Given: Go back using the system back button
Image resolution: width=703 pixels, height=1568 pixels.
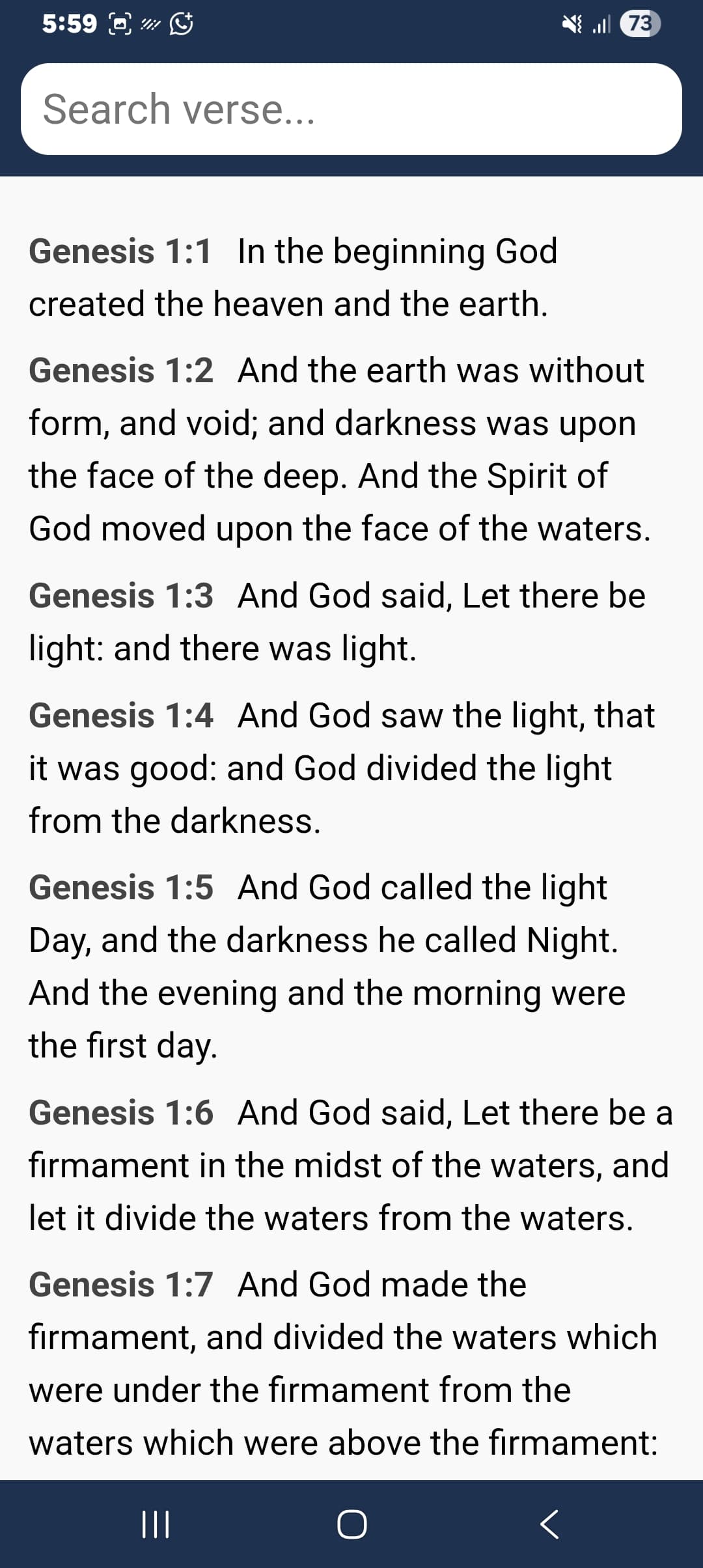Looking at the screenshot, I should [x=549, y=1524].
